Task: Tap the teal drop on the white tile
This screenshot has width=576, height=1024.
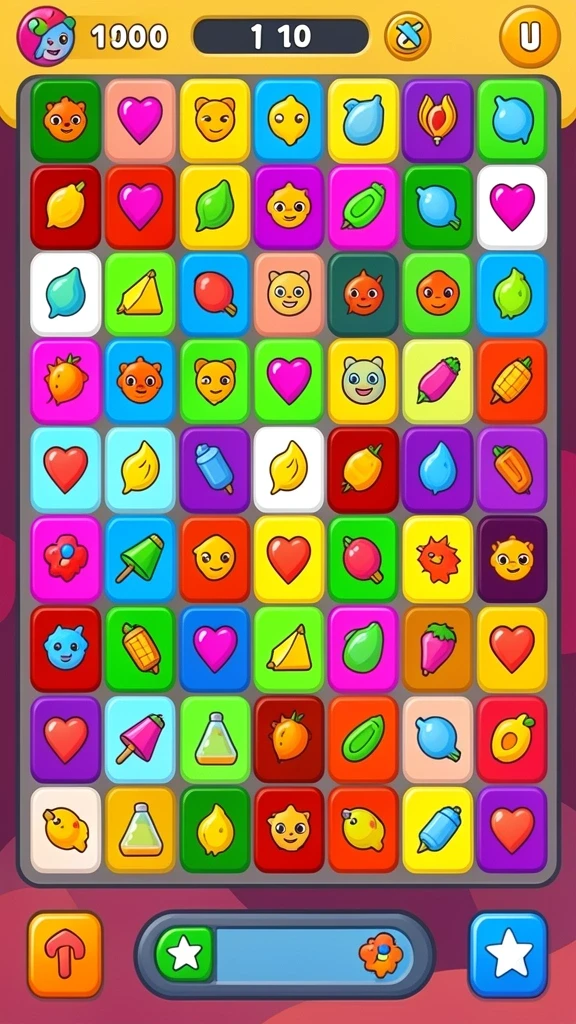Action: [65, 293]
